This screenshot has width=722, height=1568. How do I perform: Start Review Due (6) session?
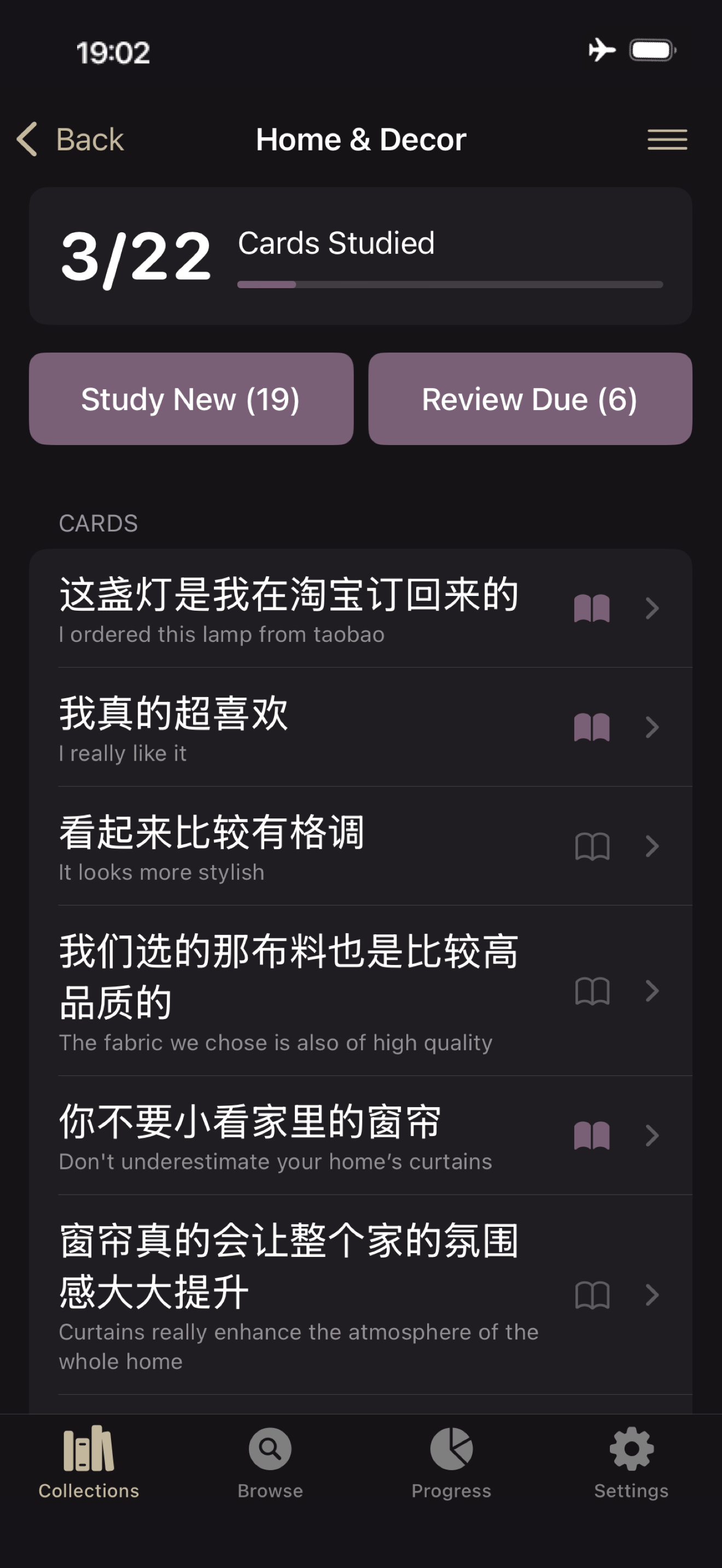click(x=530, y=399)
